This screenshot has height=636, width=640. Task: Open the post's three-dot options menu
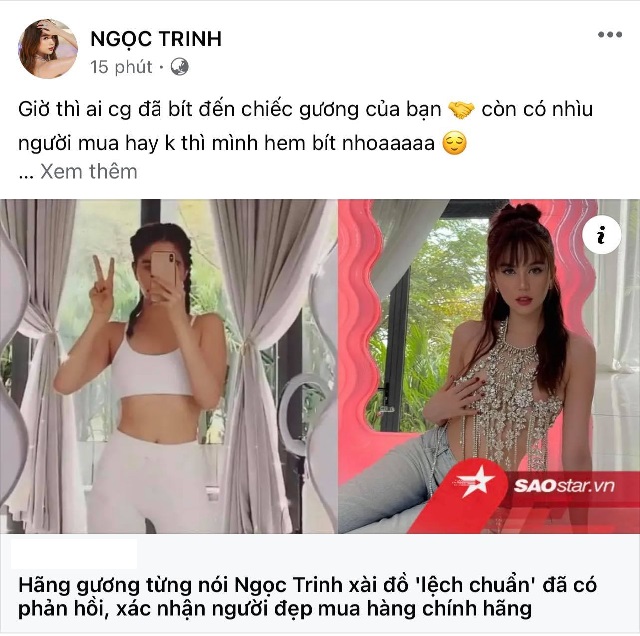pos(609,35)
